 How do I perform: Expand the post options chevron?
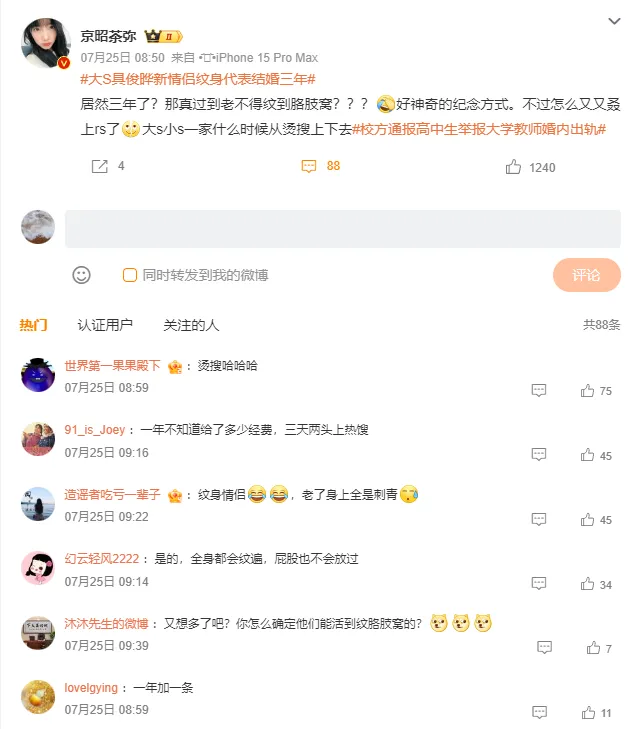click(614, 22)
